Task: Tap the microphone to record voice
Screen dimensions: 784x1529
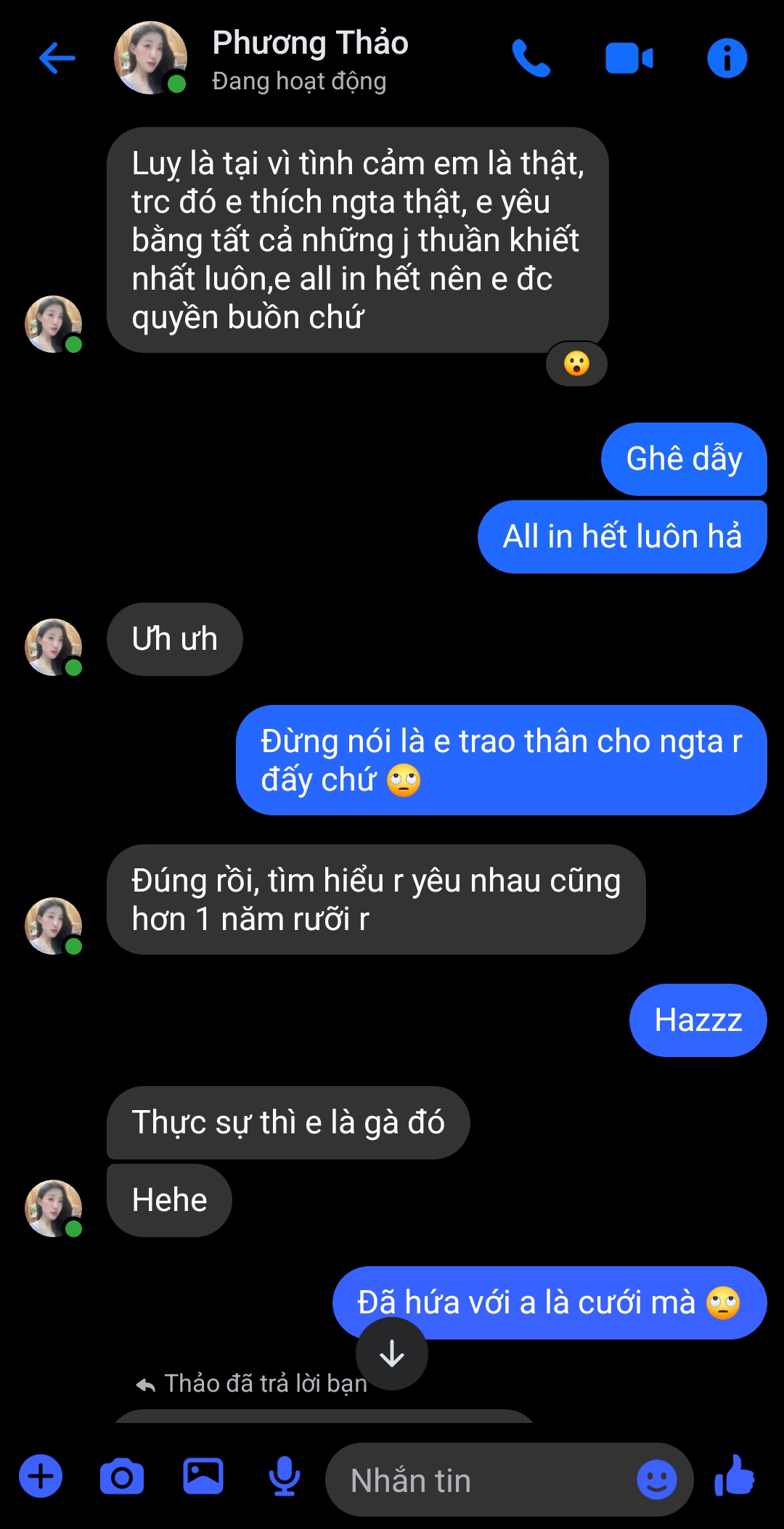Action: pyautogui.click(x=285, y=1477)
